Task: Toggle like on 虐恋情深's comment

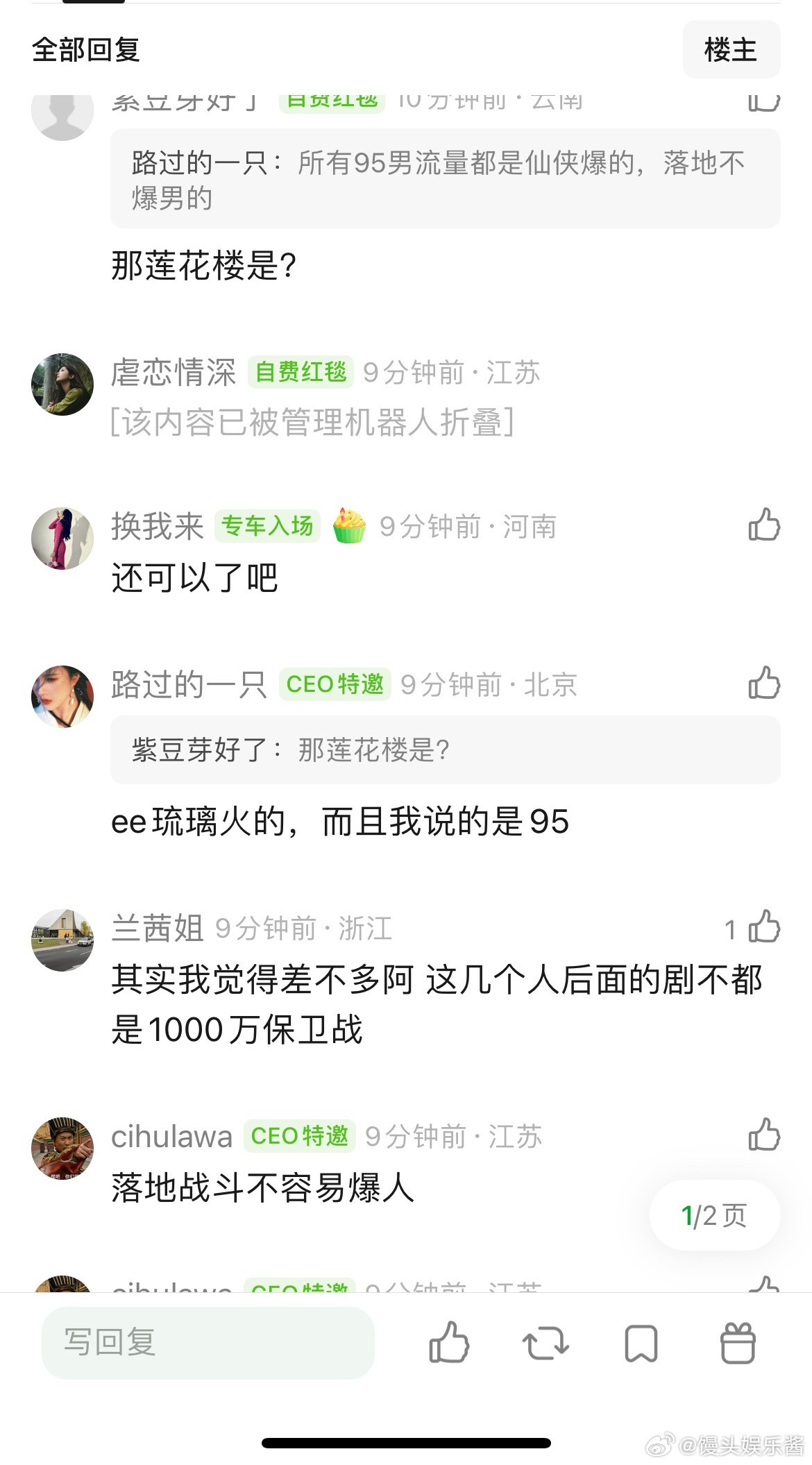Action: 763,375
